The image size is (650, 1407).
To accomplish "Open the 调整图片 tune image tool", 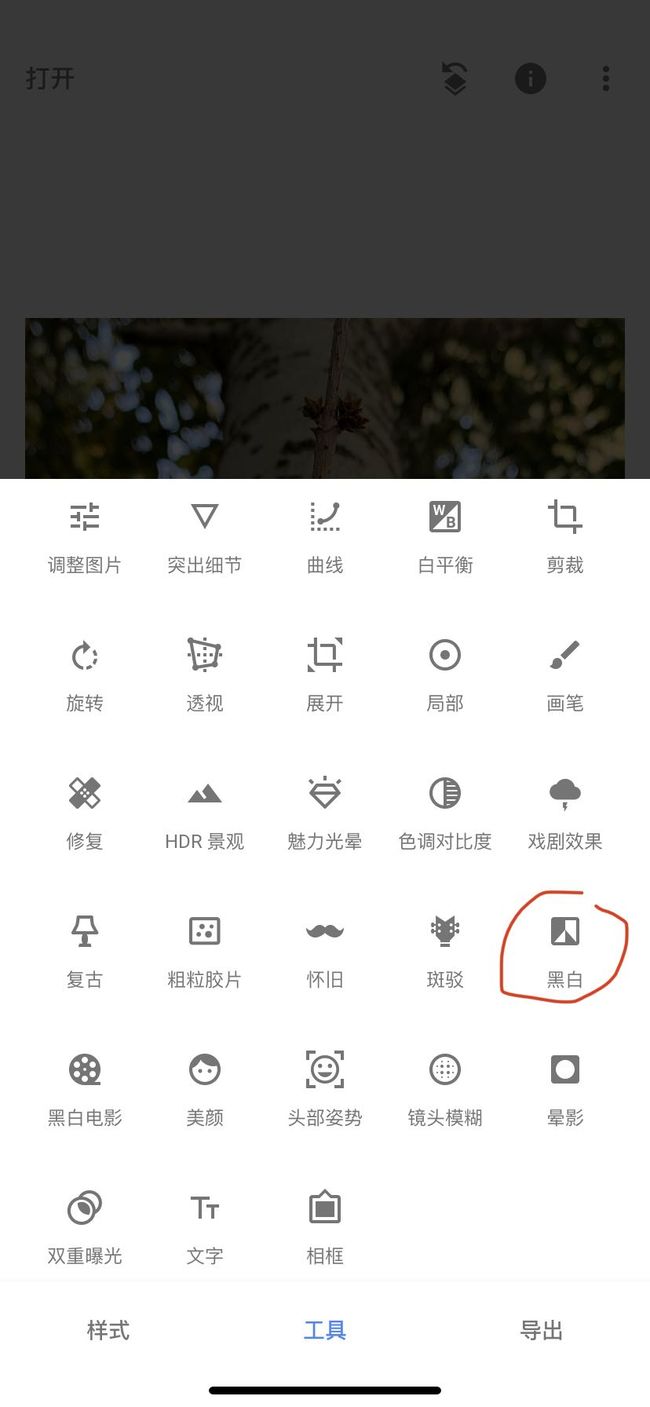I will 85,538.
